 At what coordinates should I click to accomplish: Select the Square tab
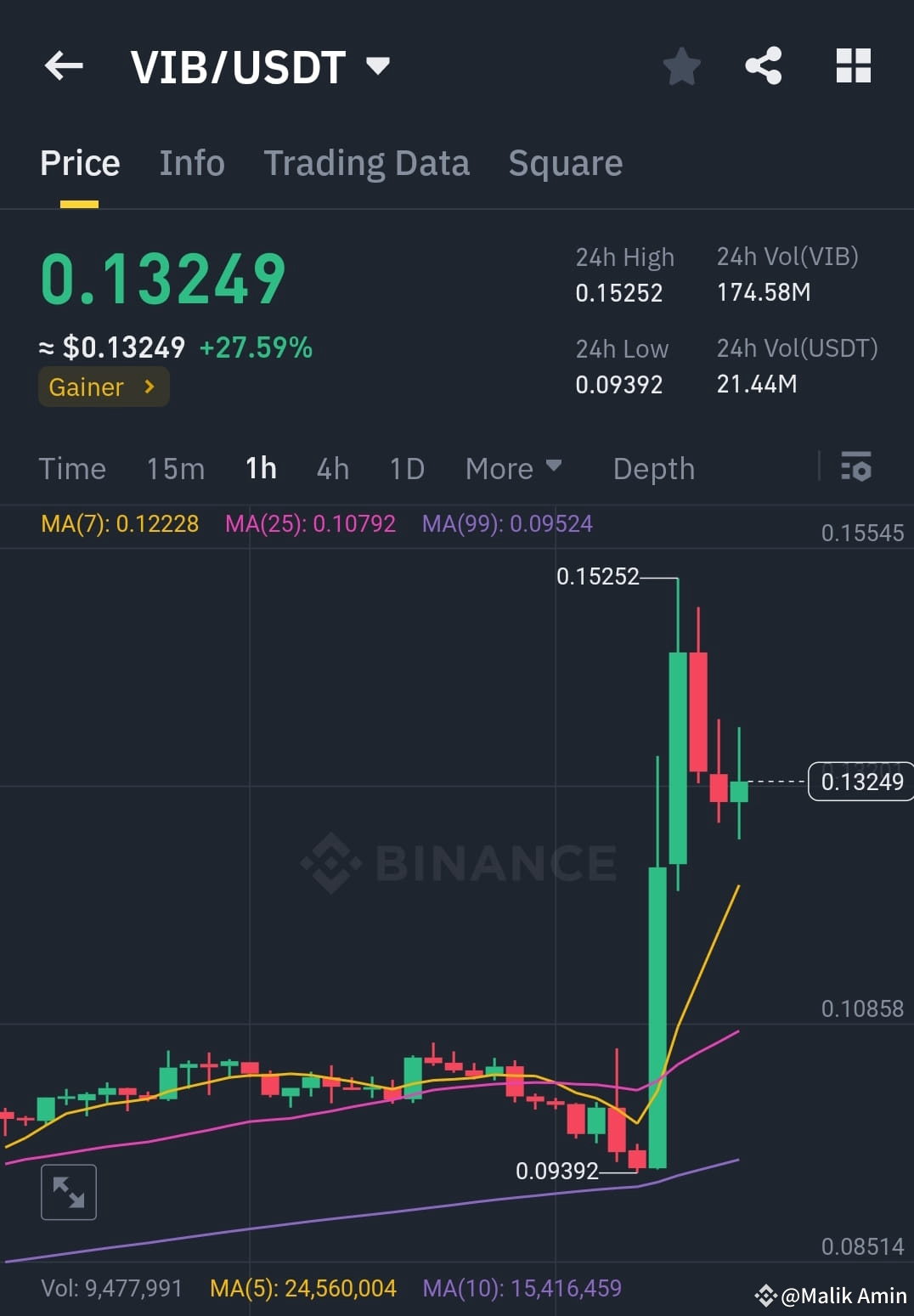click(x=565, y=162)
